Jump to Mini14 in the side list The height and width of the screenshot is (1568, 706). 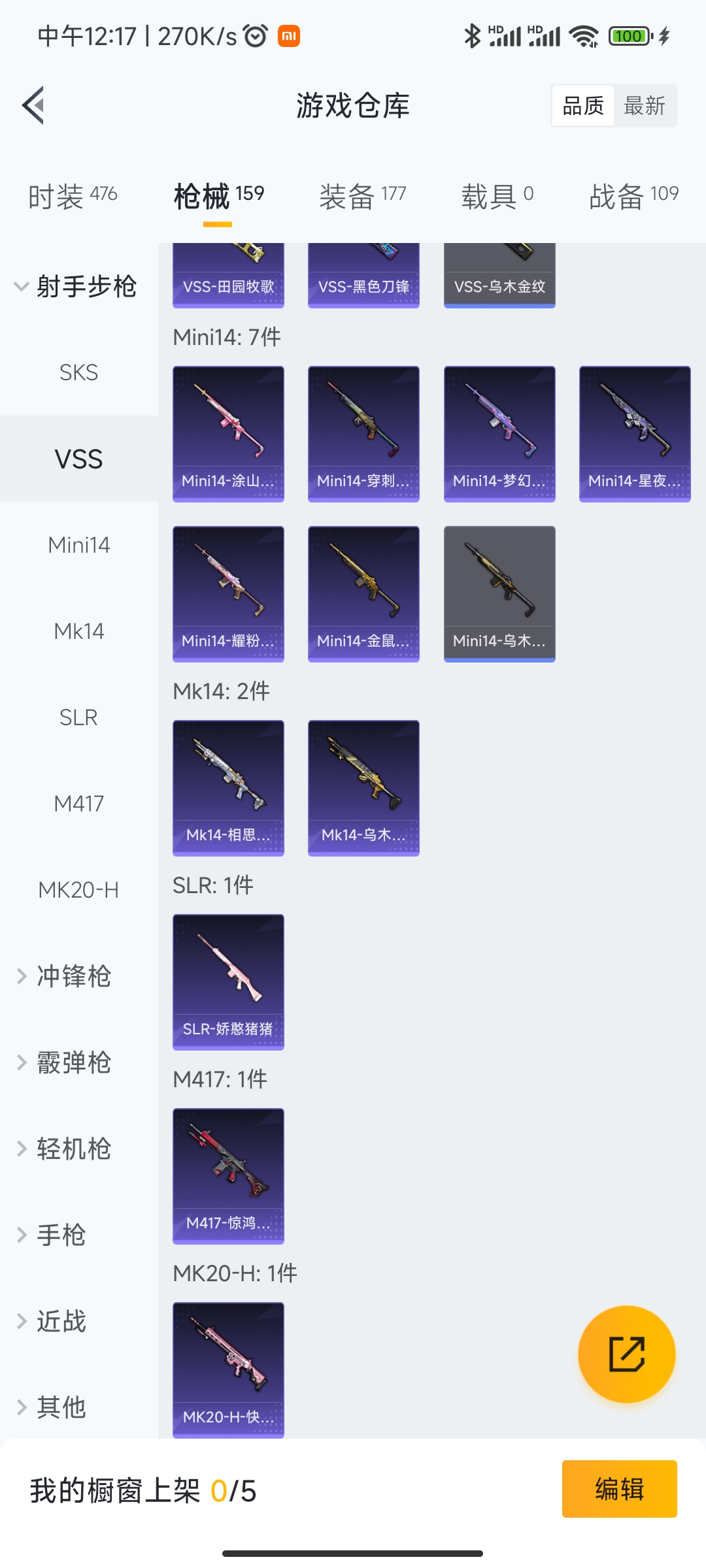78,545
